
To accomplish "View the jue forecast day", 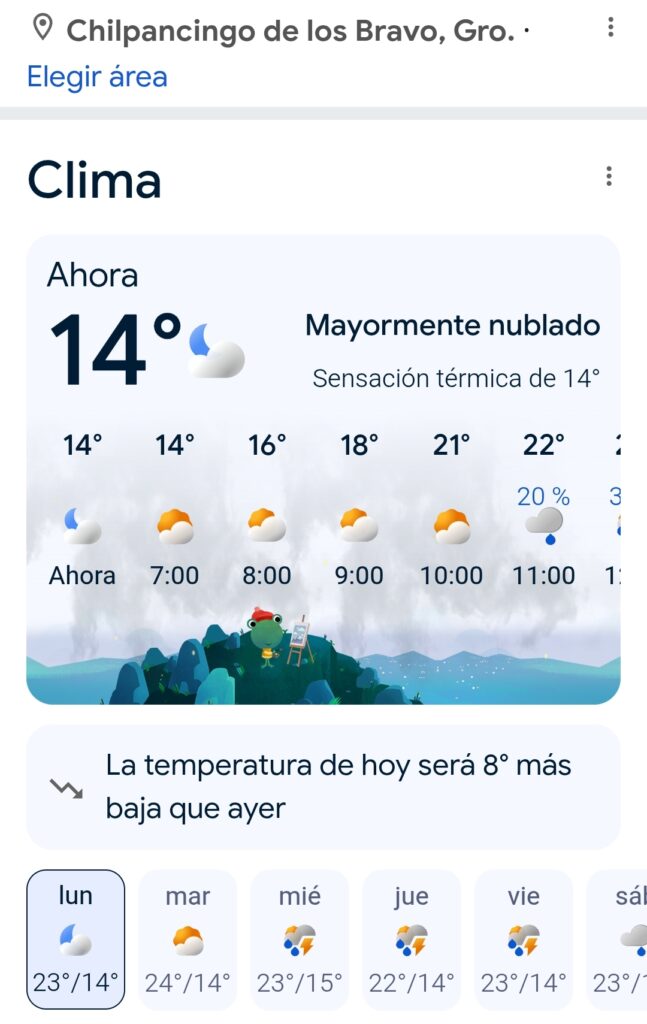I will 412,940.
